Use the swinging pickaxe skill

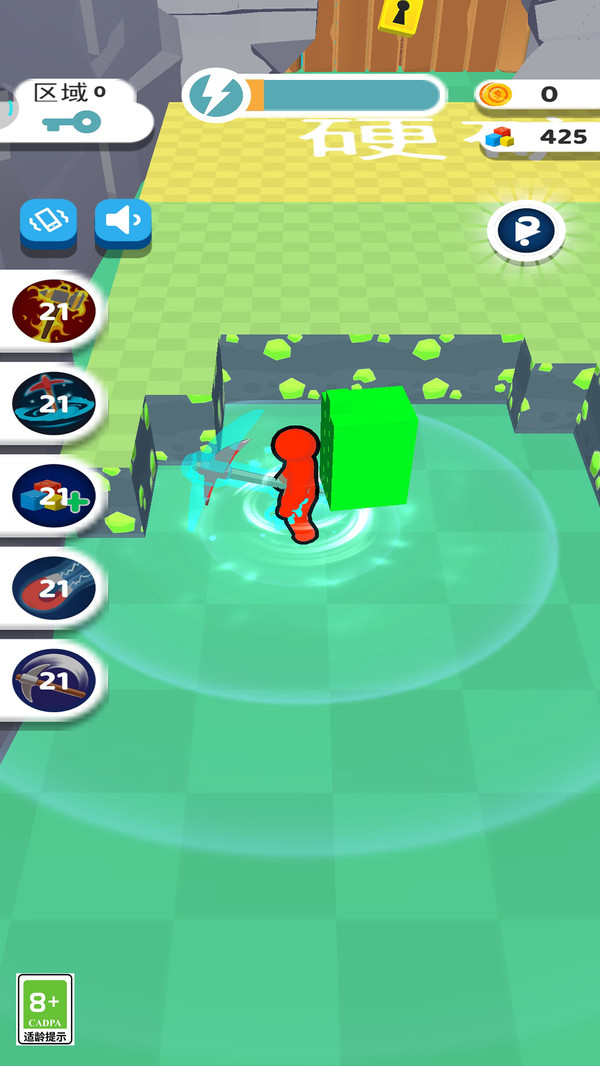pos(54,682)
